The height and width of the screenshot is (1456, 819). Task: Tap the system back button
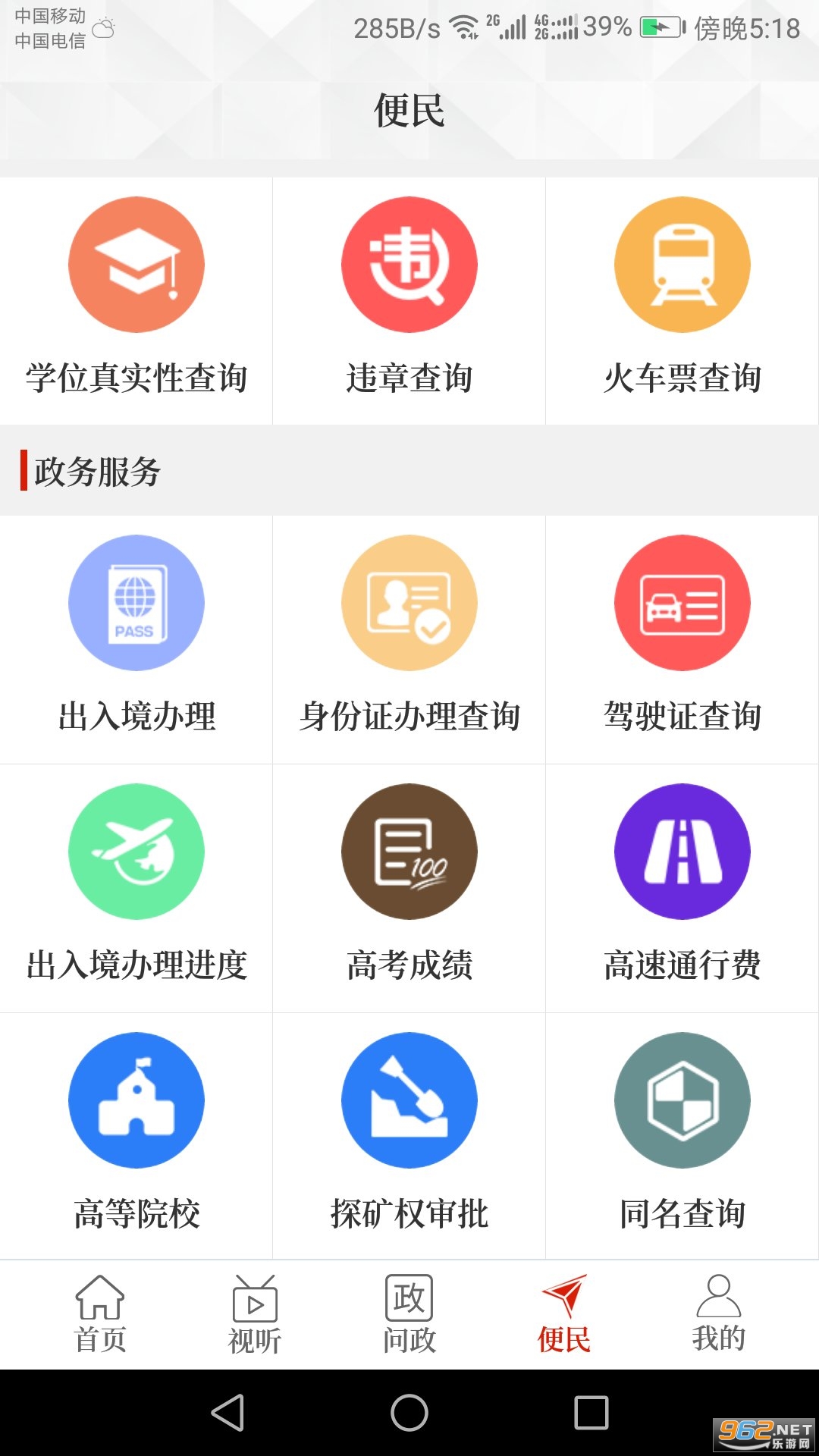227,1413
